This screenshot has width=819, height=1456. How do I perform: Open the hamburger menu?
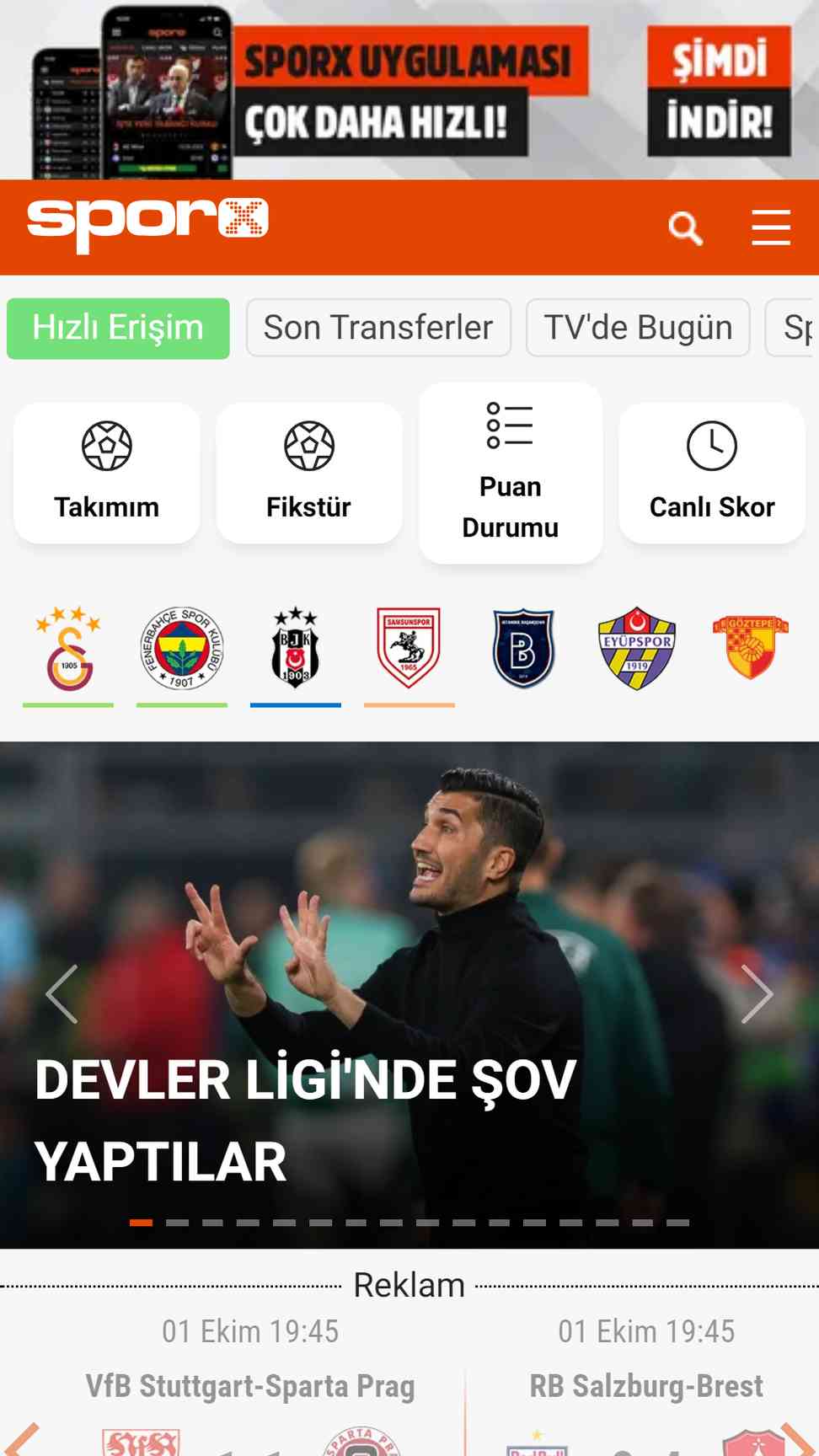click(x=771, y=227)
